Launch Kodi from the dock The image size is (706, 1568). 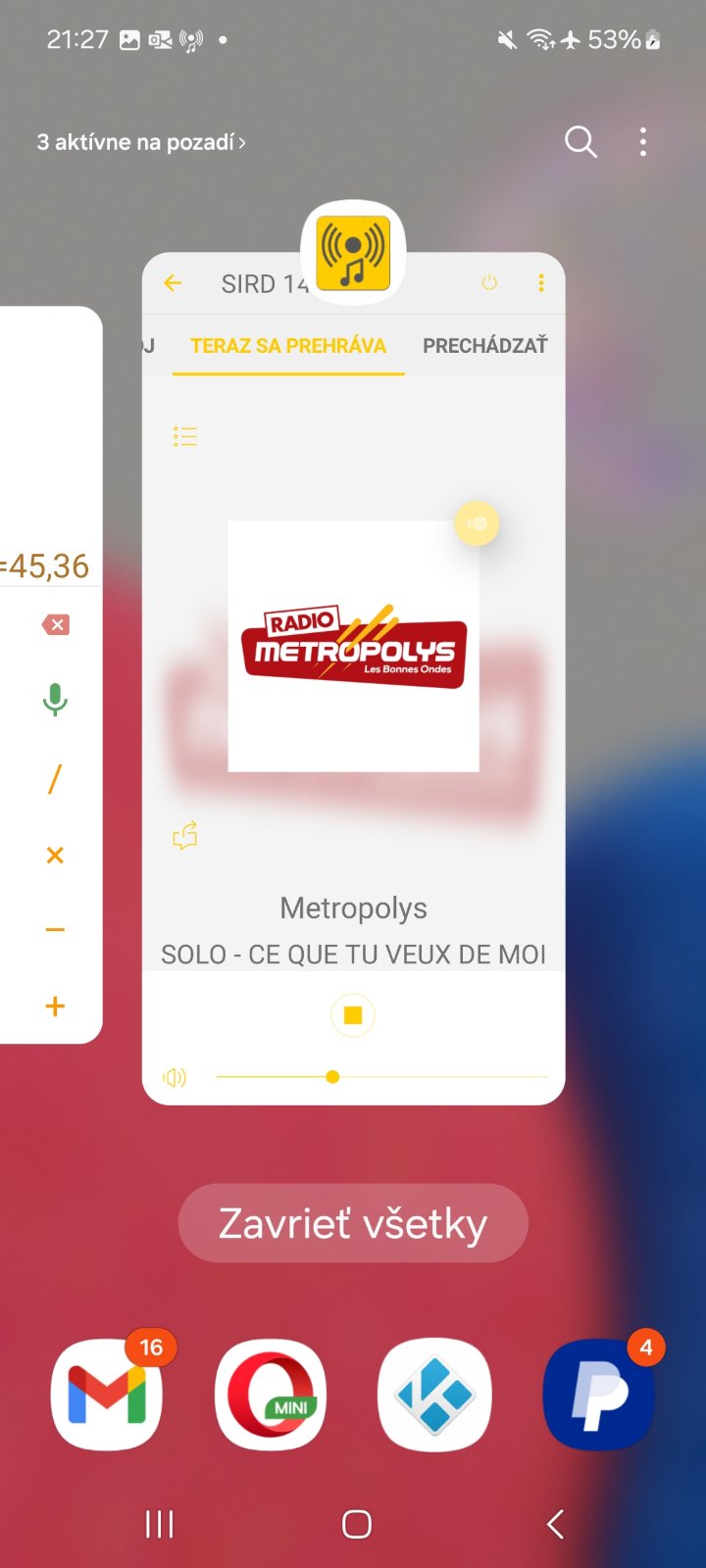(434, 1395)
